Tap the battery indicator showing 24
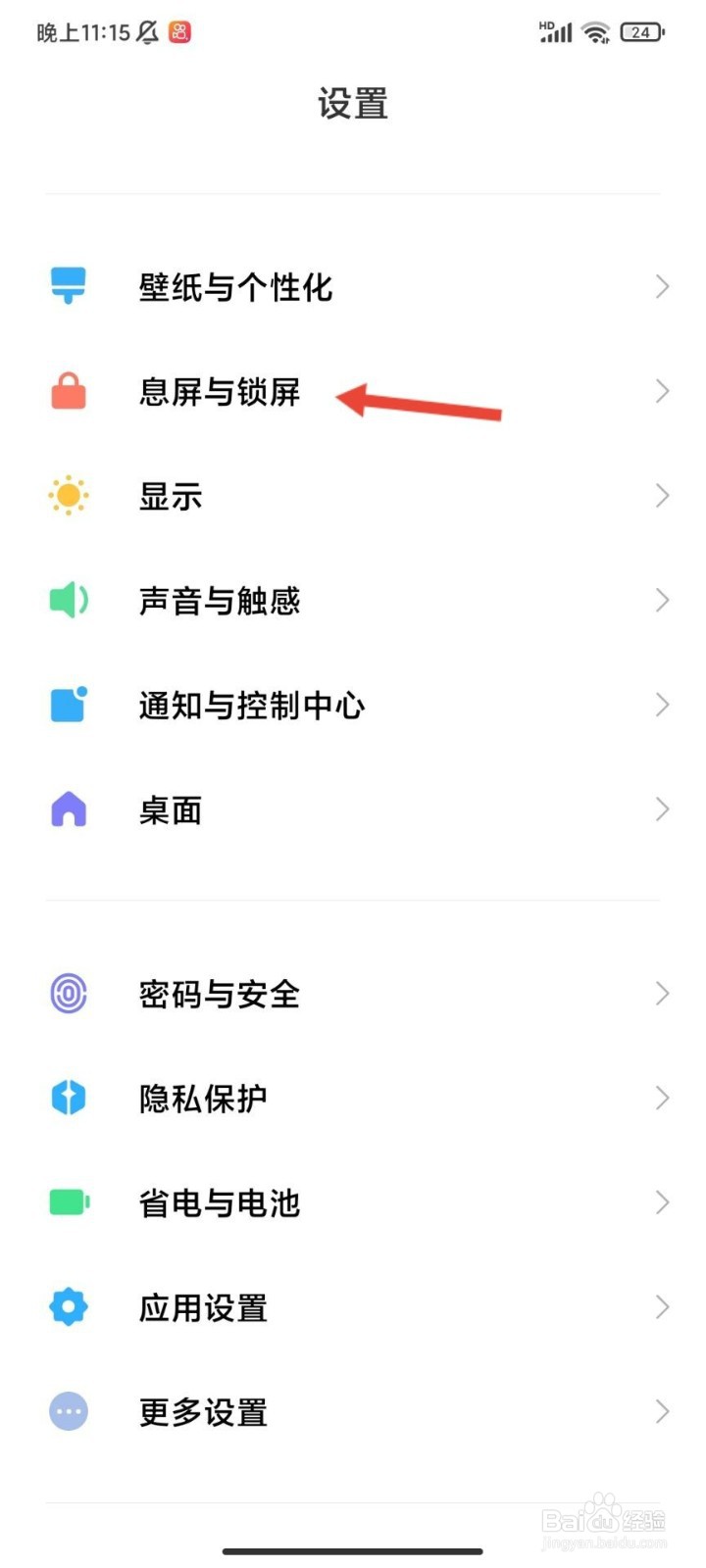 (642, 30)
